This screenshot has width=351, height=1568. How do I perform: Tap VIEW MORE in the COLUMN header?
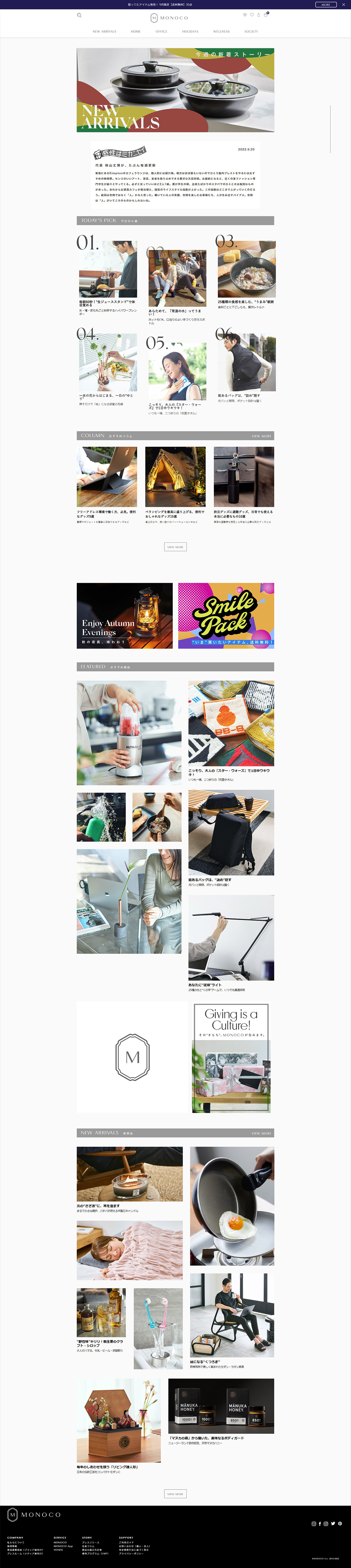pyautogui.click(x=261, y=436)
